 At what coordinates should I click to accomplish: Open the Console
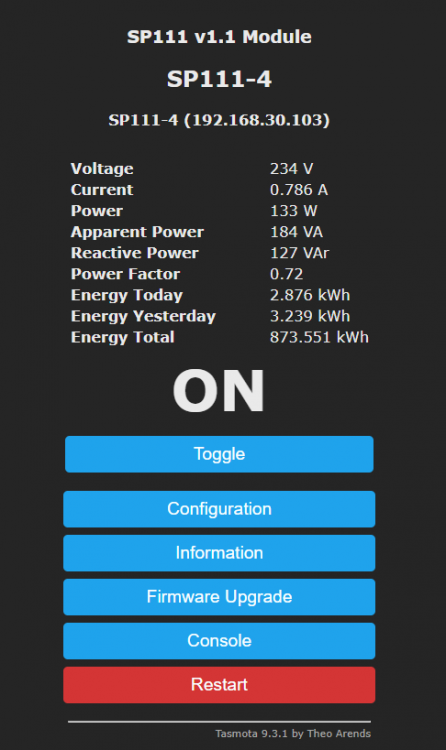[x=219, y=641]
